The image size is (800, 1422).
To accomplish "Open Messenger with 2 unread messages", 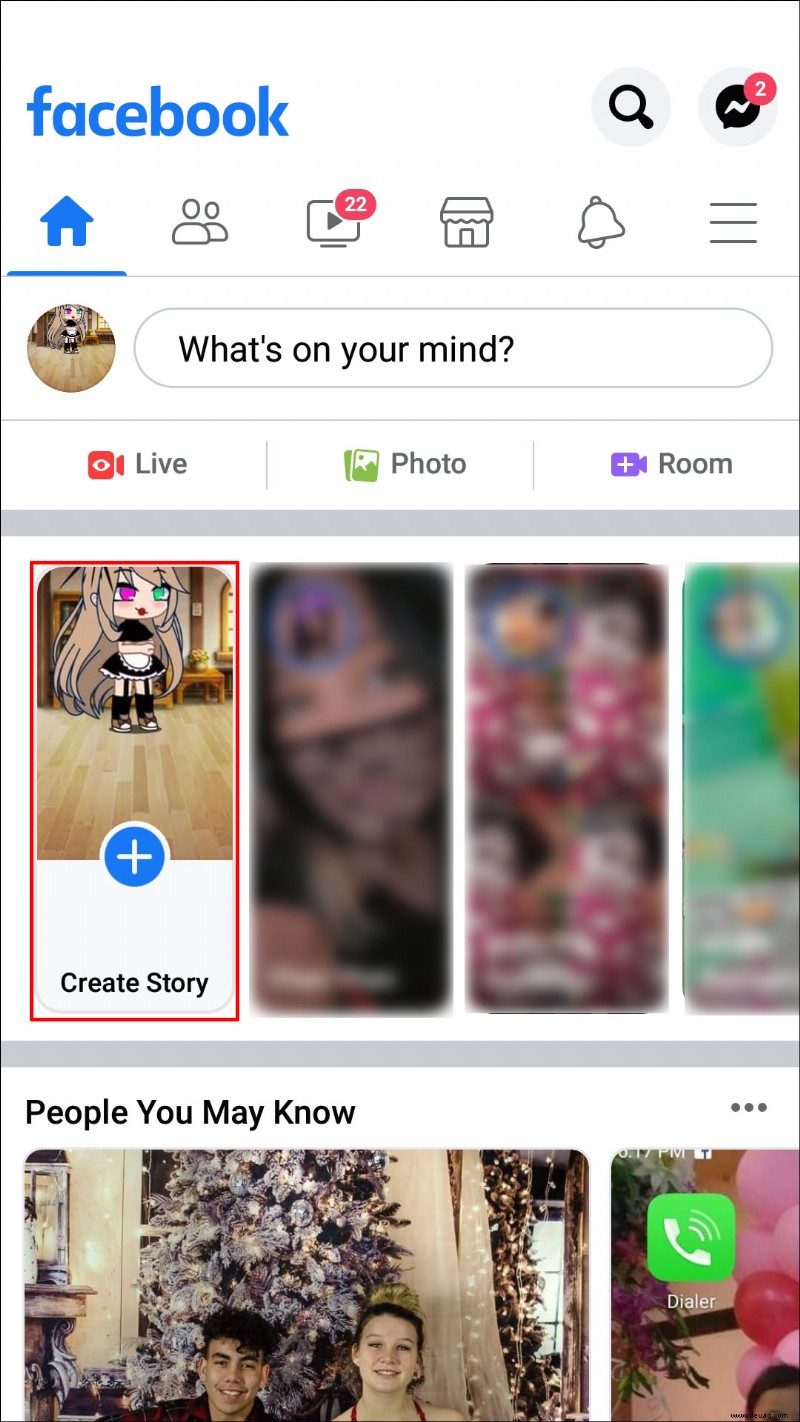I will click(737, 106).
